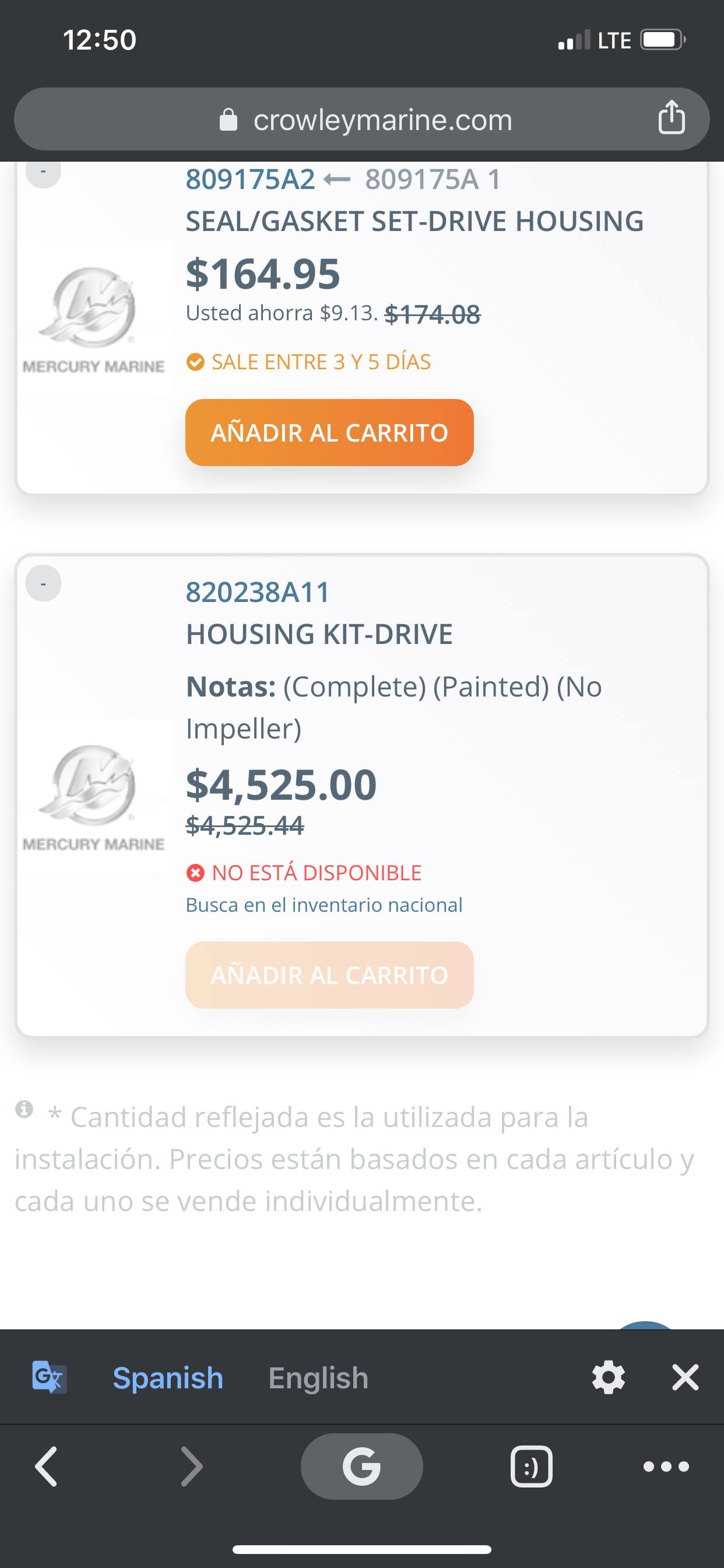Add the seal/gasket set to cart

pyautogui.click(x=329, y=433)
